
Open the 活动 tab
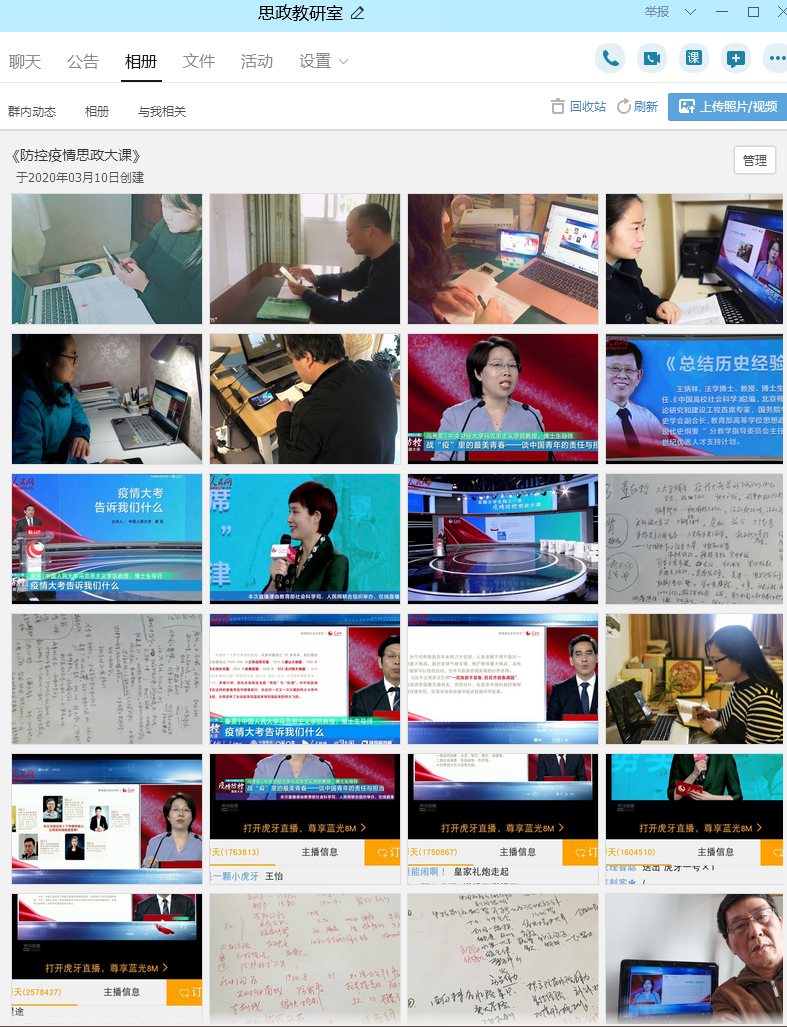click(257, 61)
